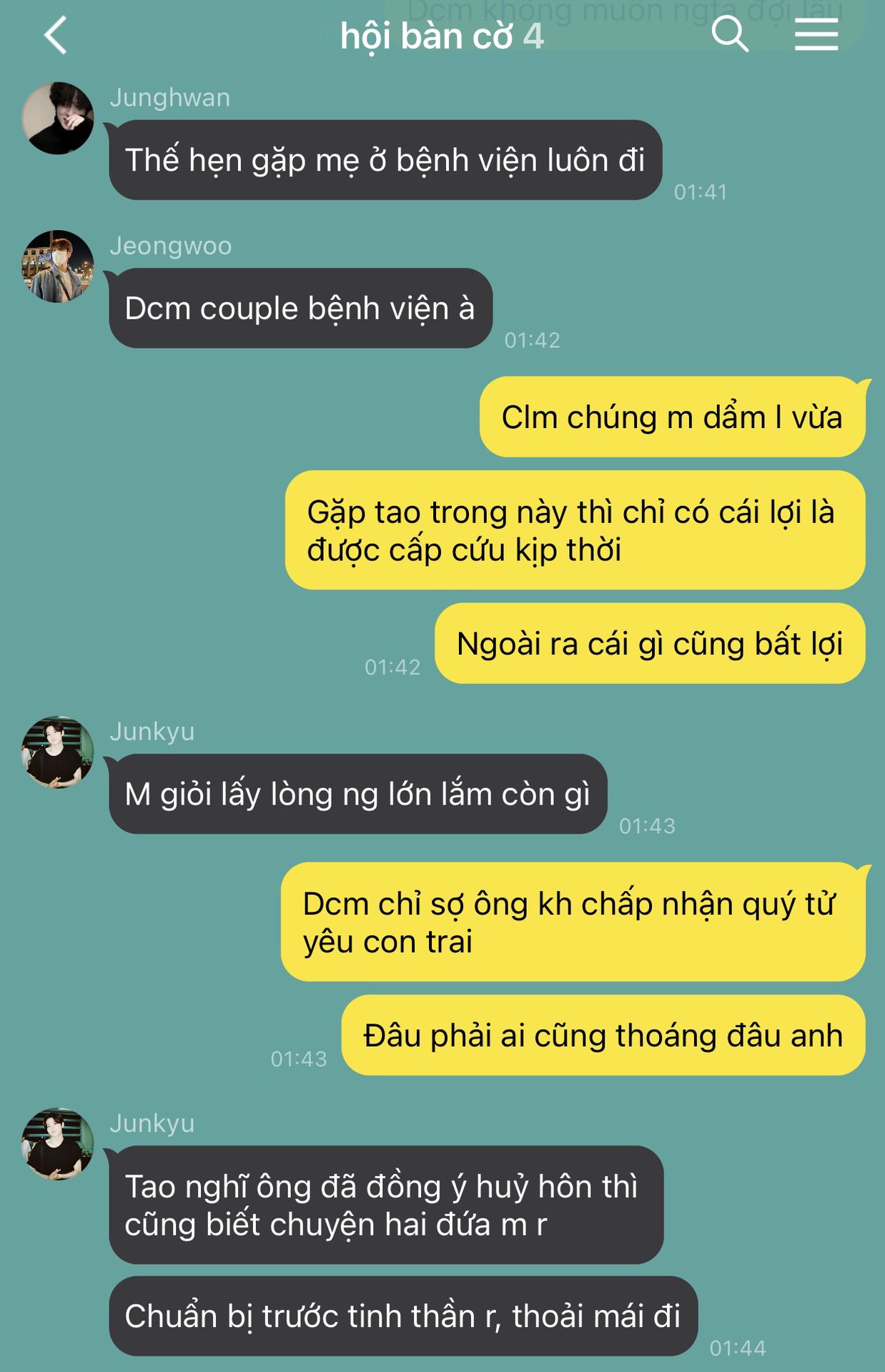View Jeongwoo's profile avatar

click(58, 266)
